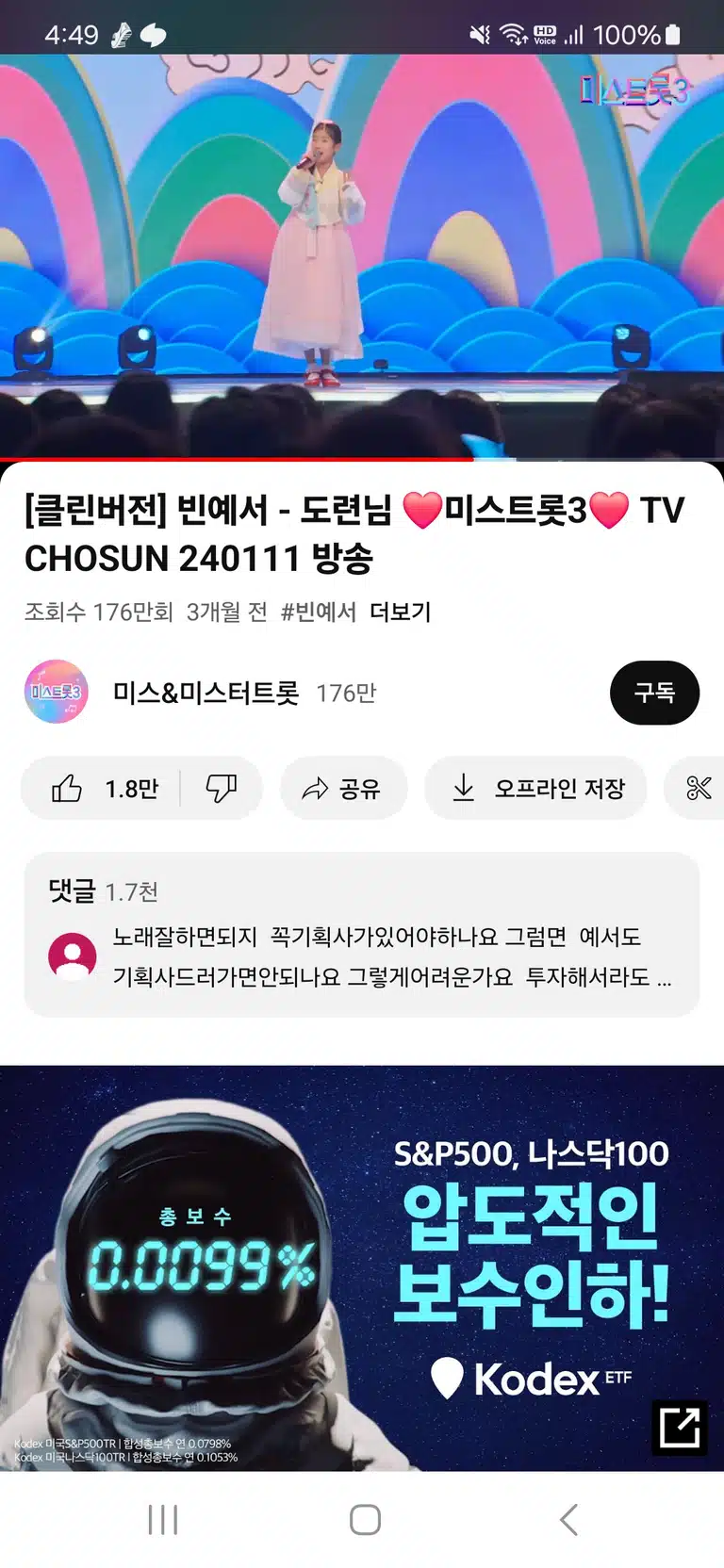Create a clip with the scissors icon

pos(698,789)
